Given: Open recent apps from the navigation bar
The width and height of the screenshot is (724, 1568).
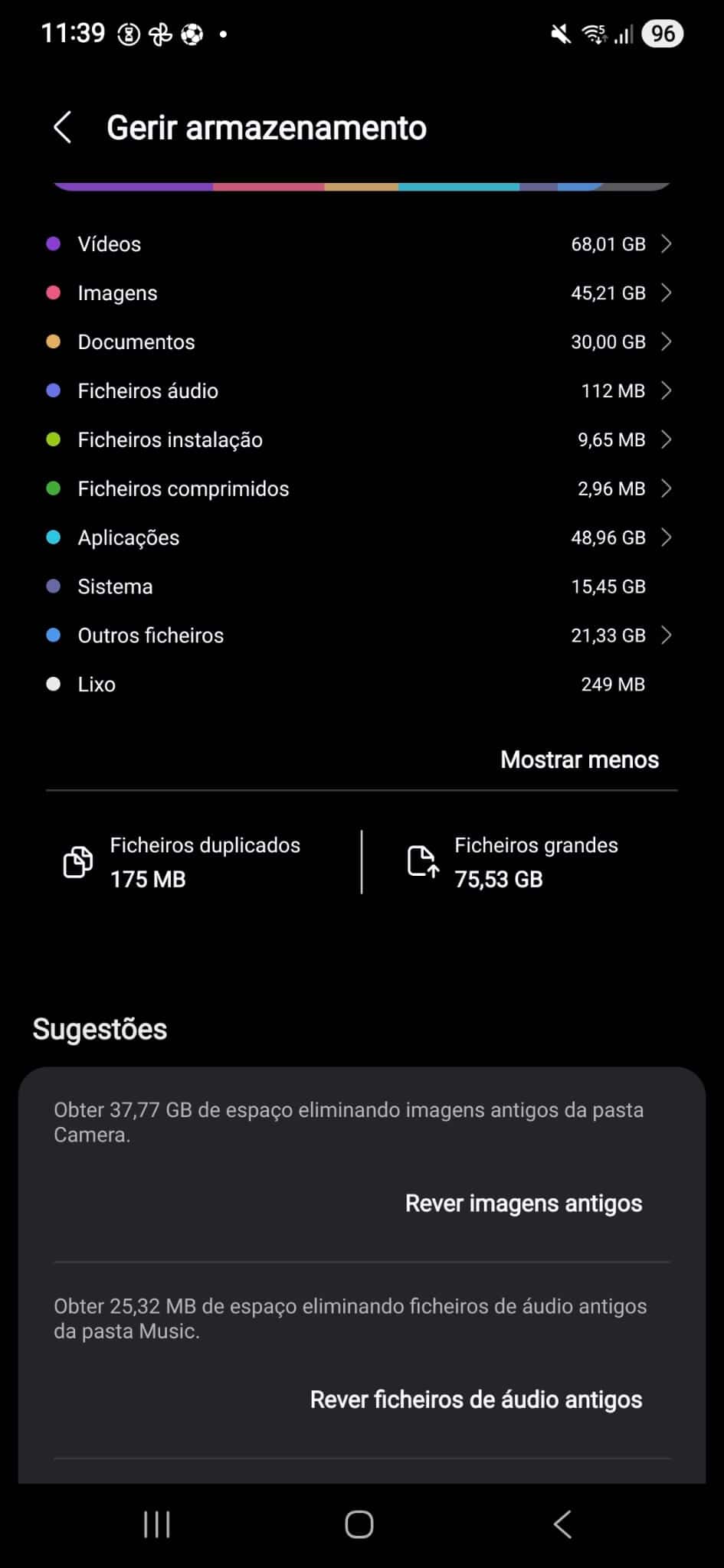Looking at the screenshot, I should pos(157,1524).
